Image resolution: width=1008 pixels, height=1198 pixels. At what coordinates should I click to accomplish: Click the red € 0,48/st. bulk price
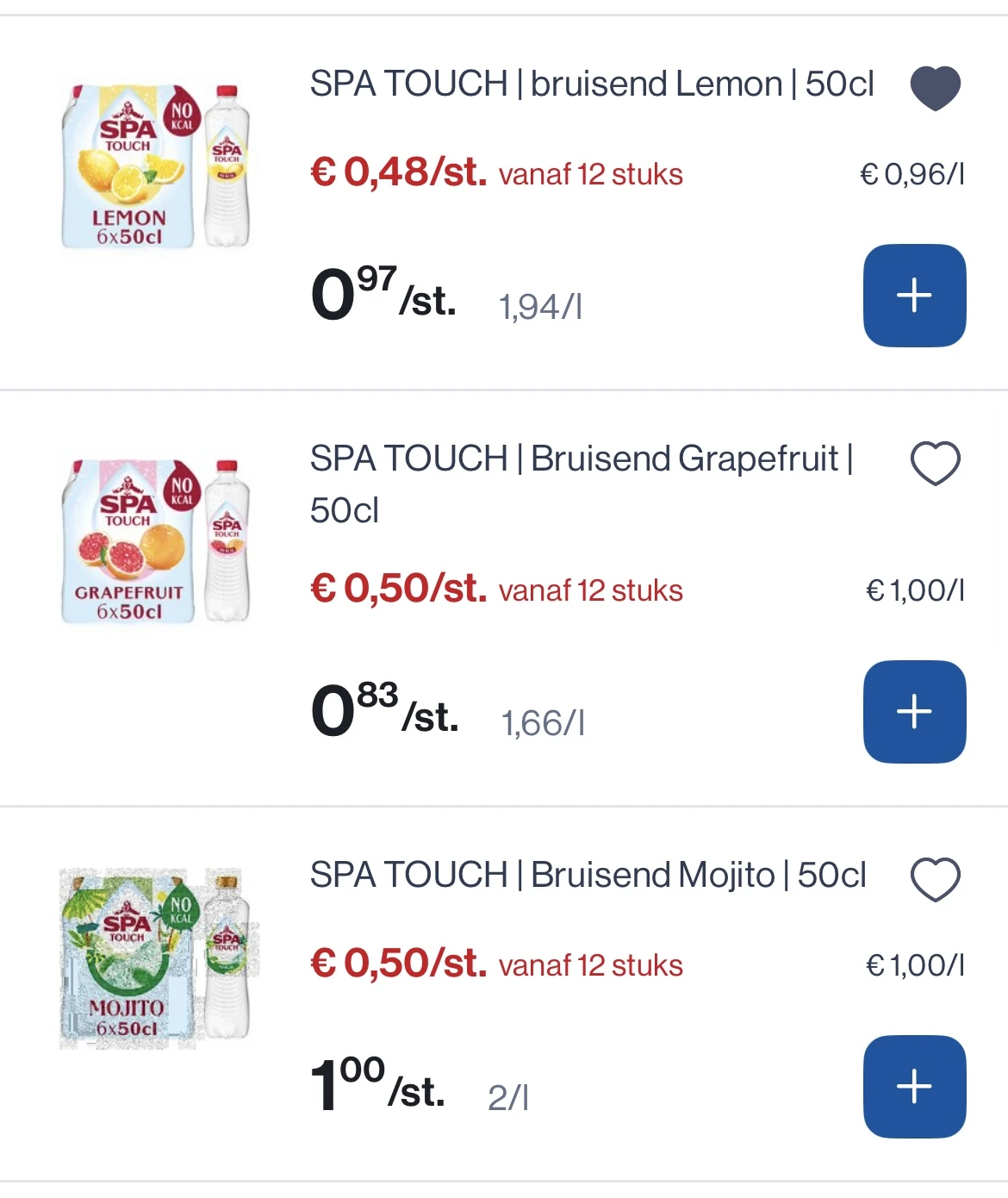point(398,173)
